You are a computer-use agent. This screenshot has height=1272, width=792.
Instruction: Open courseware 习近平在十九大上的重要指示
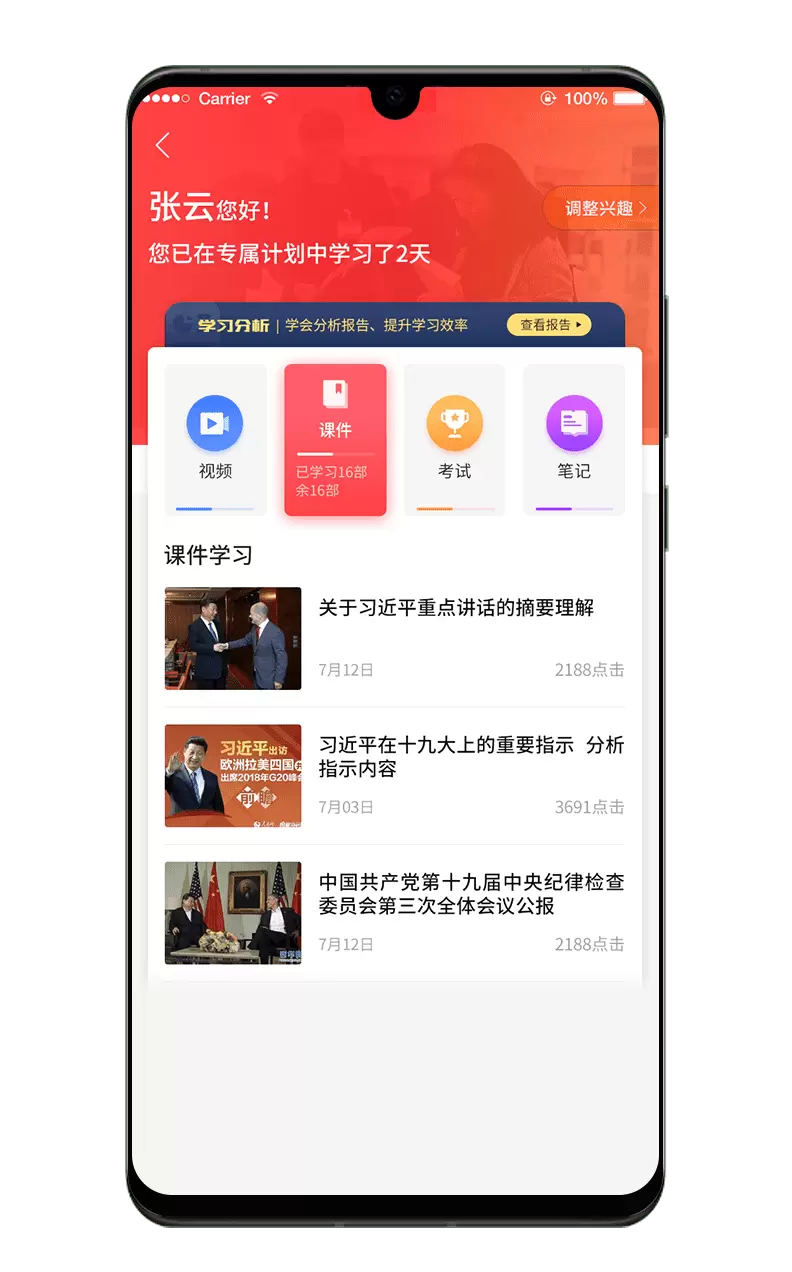470,757
